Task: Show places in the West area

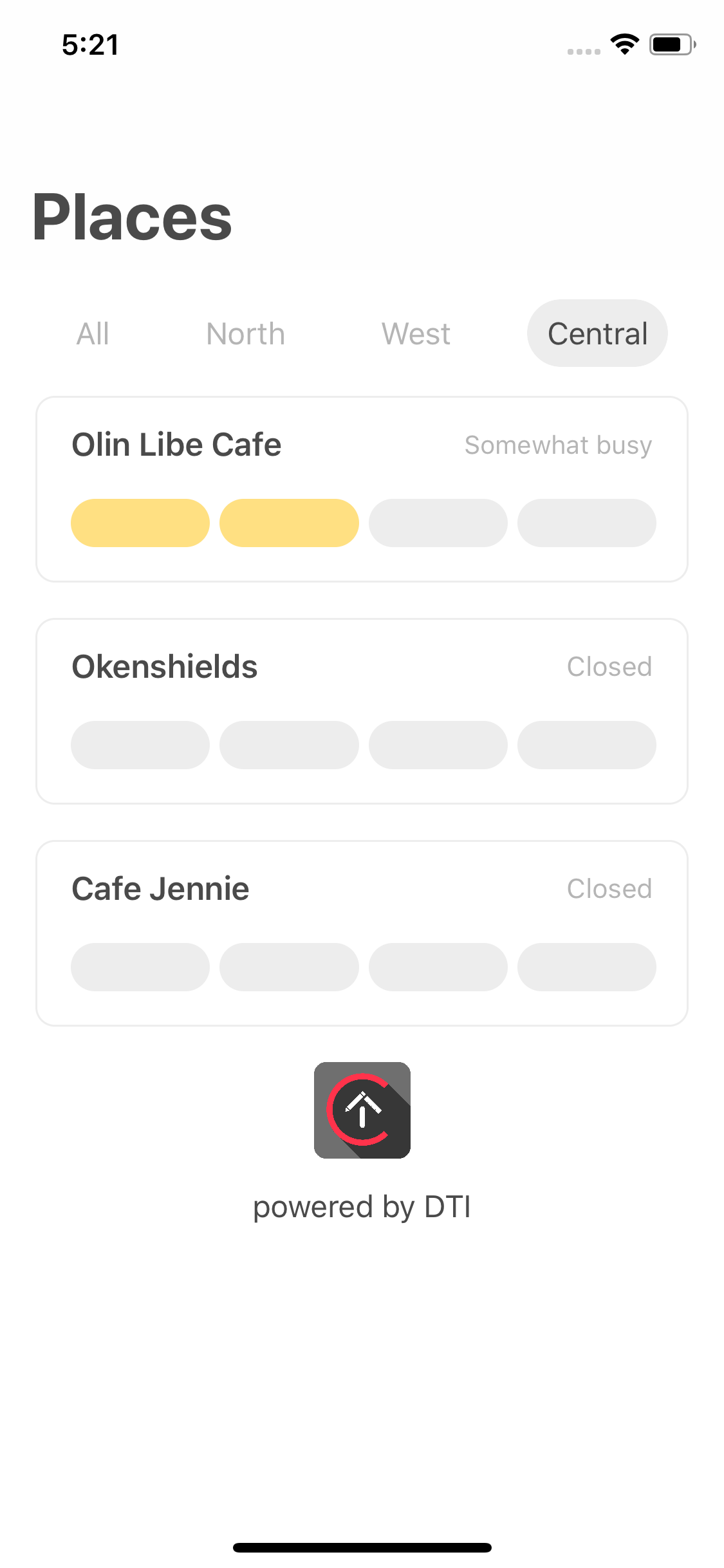Action: [x=416, y=334]
